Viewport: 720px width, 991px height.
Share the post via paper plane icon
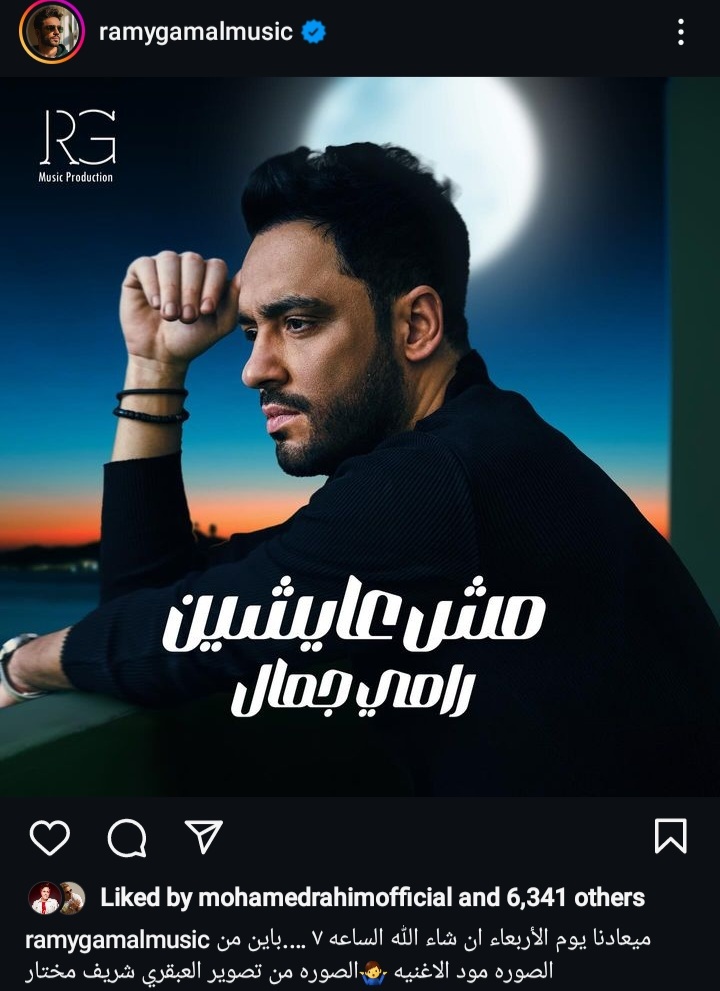pyautogui.click(x=204, y=836)
